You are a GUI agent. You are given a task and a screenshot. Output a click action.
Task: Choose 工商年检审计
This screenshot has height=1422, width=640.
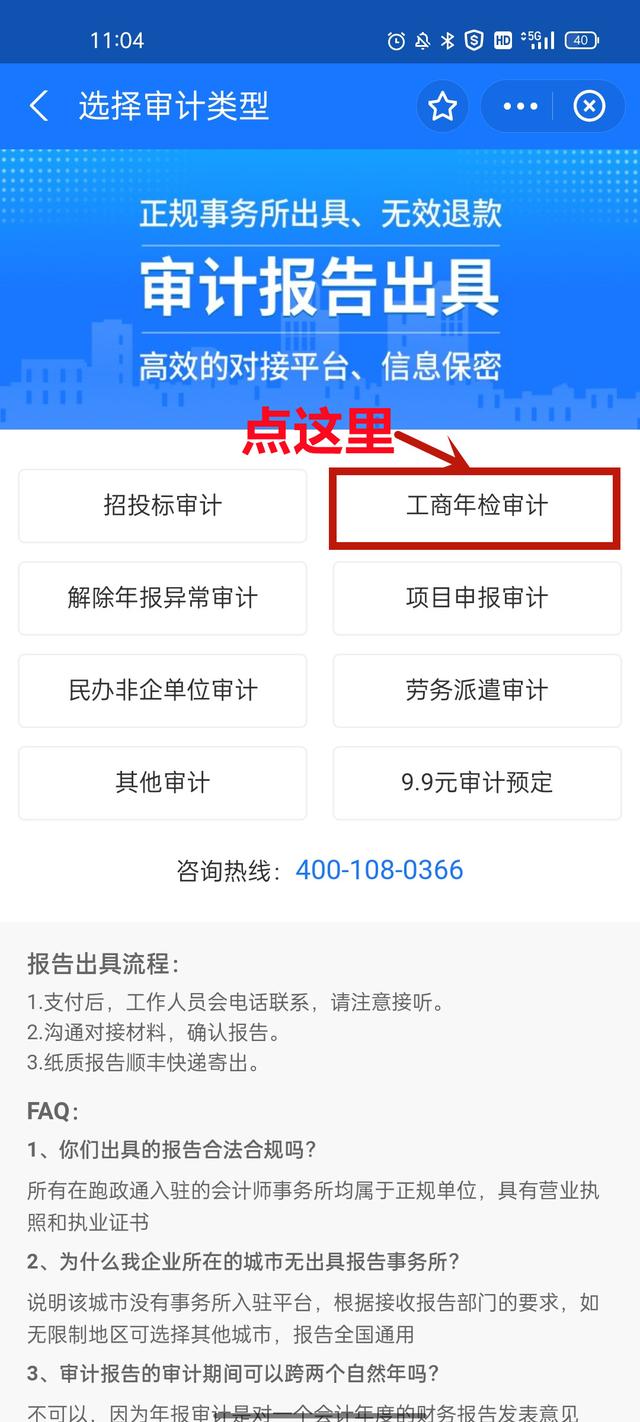point(476,506)
